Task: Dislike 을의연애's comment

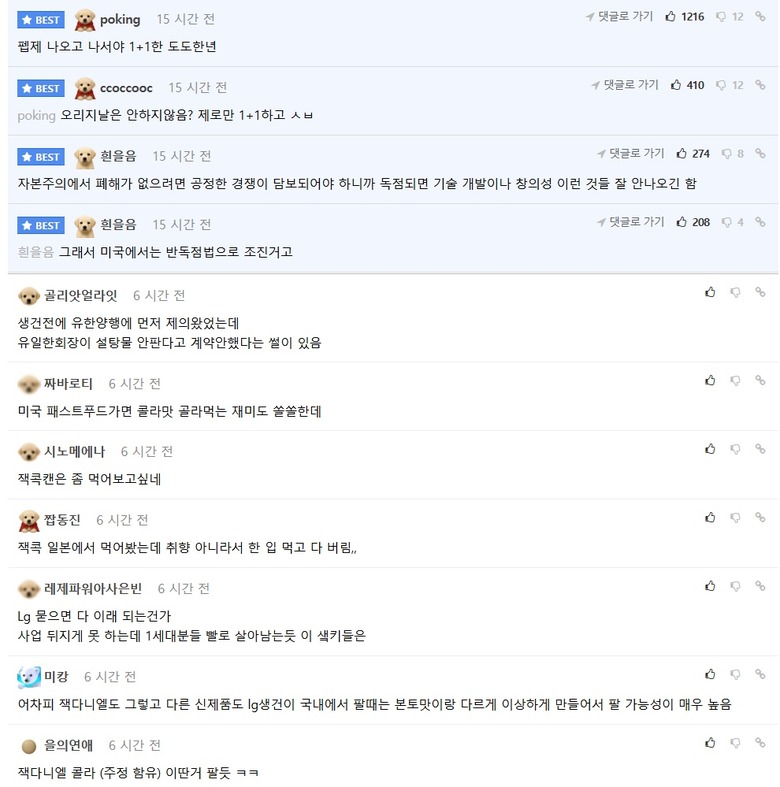Action: pos(735,743)
